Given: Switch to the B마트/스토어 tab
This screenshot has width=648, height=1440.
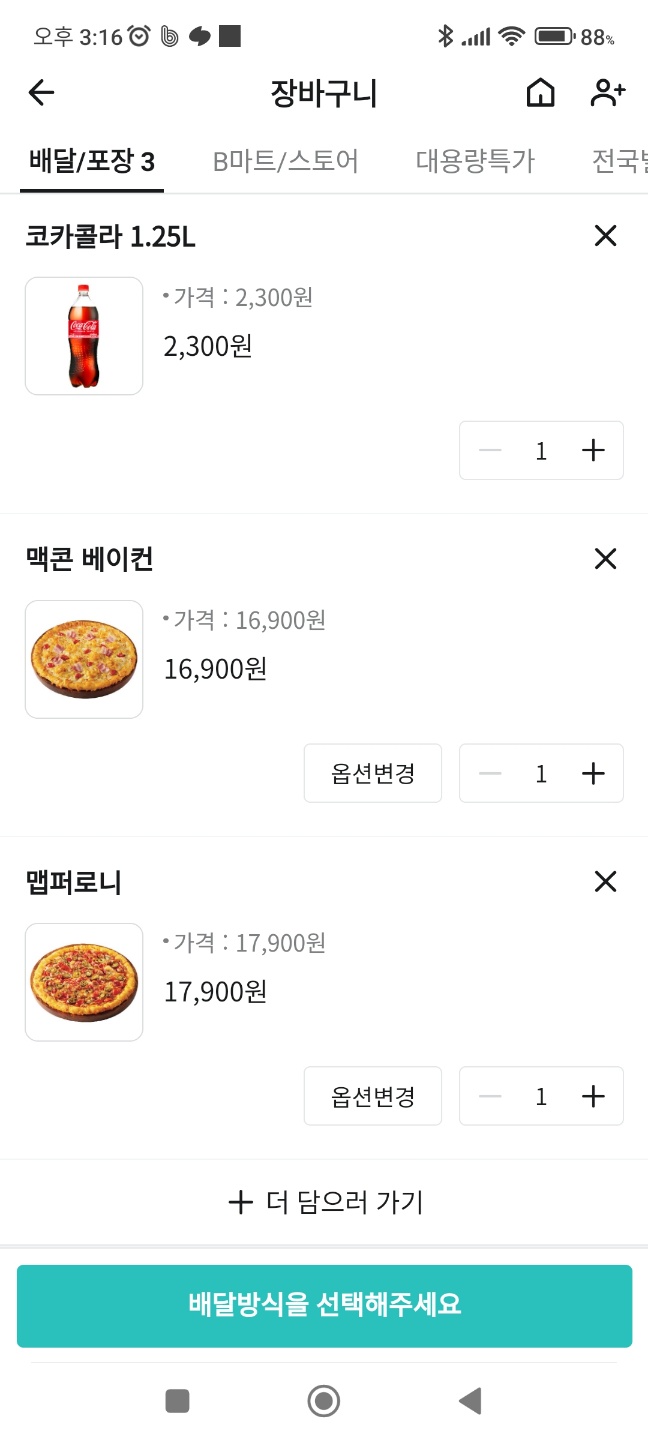Looking at the screenshot, I should point(285,161).
